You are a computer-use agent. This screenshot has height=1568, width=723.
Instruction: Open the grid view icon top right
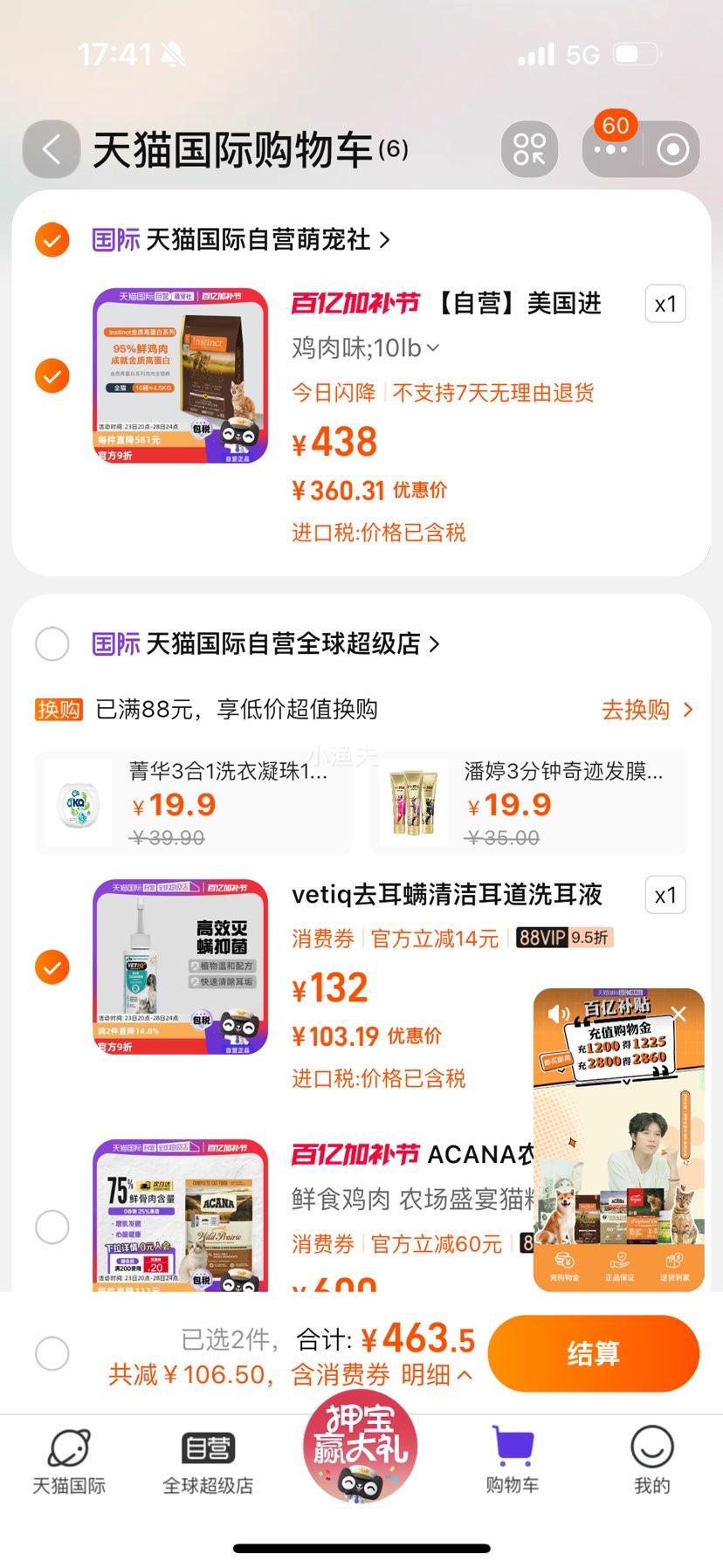coord(529,148)
